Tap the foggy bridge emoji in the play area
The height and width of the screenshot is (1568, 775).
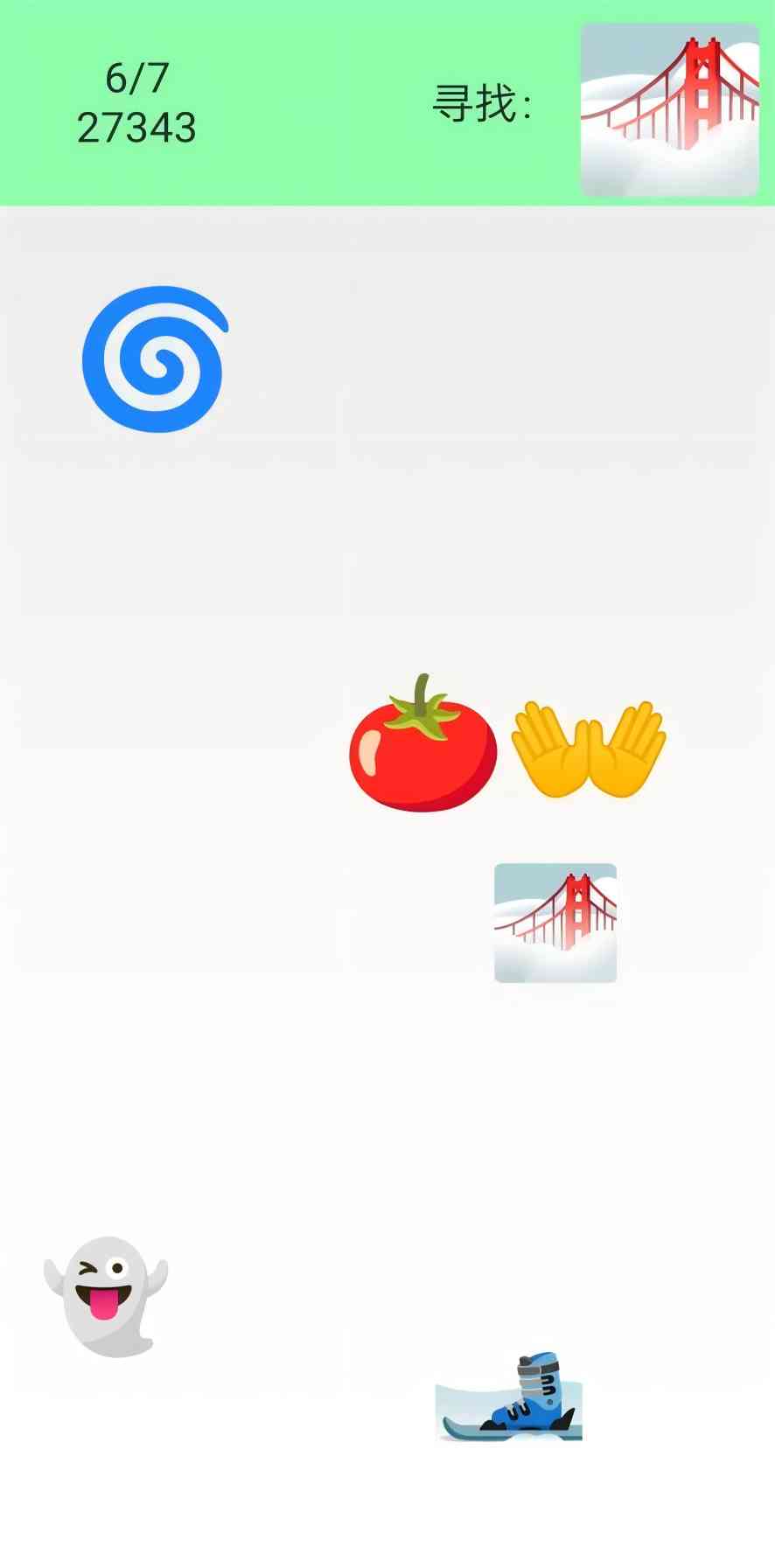pyautogui.click(x=555, y=923)
